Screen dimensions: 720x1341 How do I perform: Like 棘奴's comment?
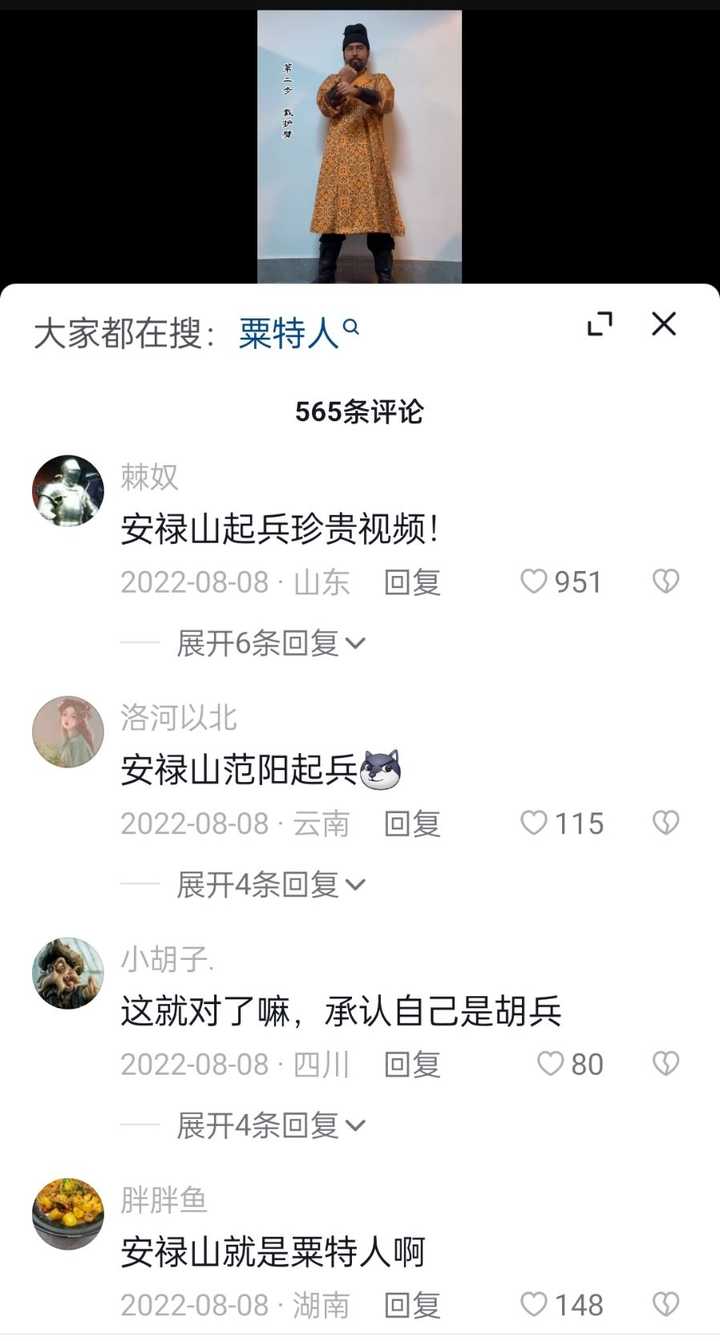pos(535,582)
